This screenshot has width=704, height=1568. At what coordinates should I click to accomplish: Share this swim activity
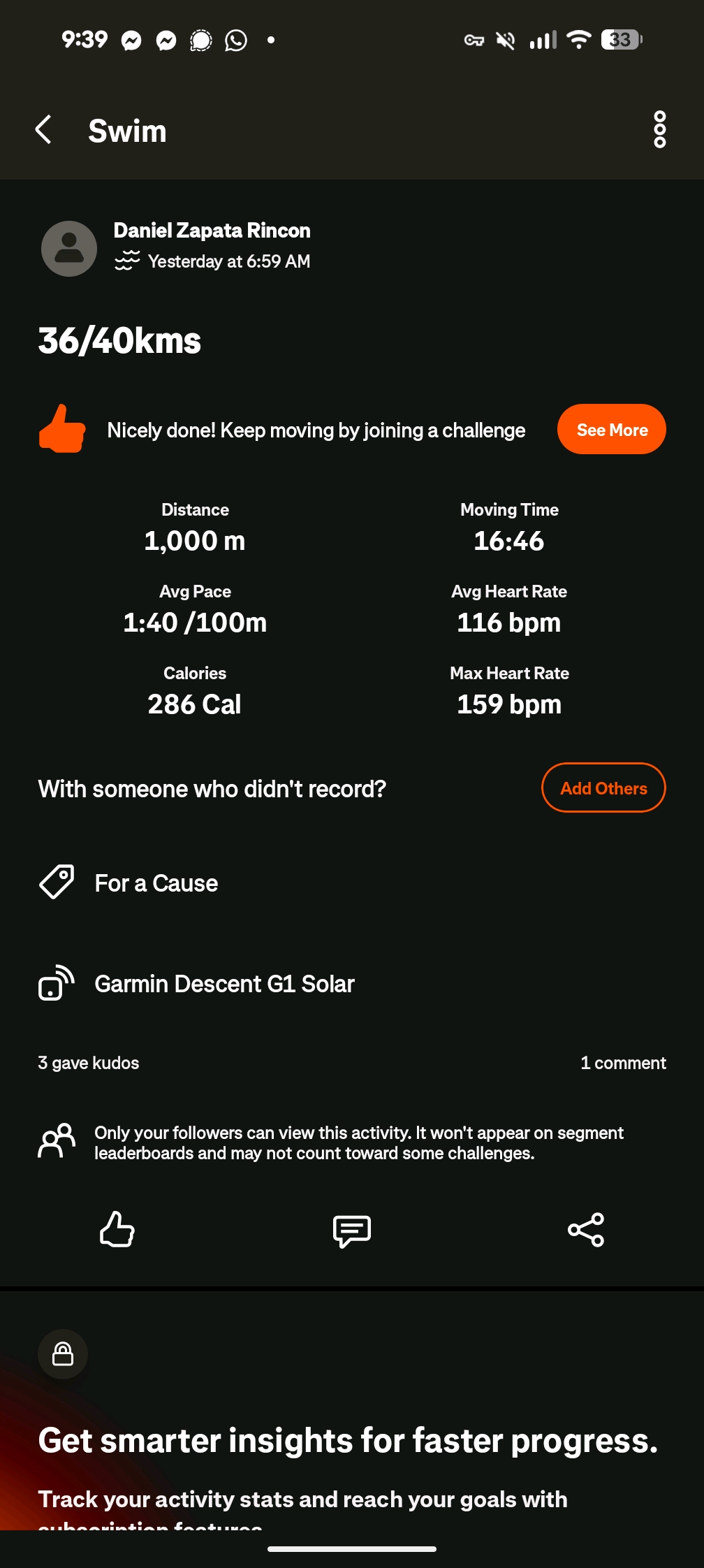tap(586, 1230)
